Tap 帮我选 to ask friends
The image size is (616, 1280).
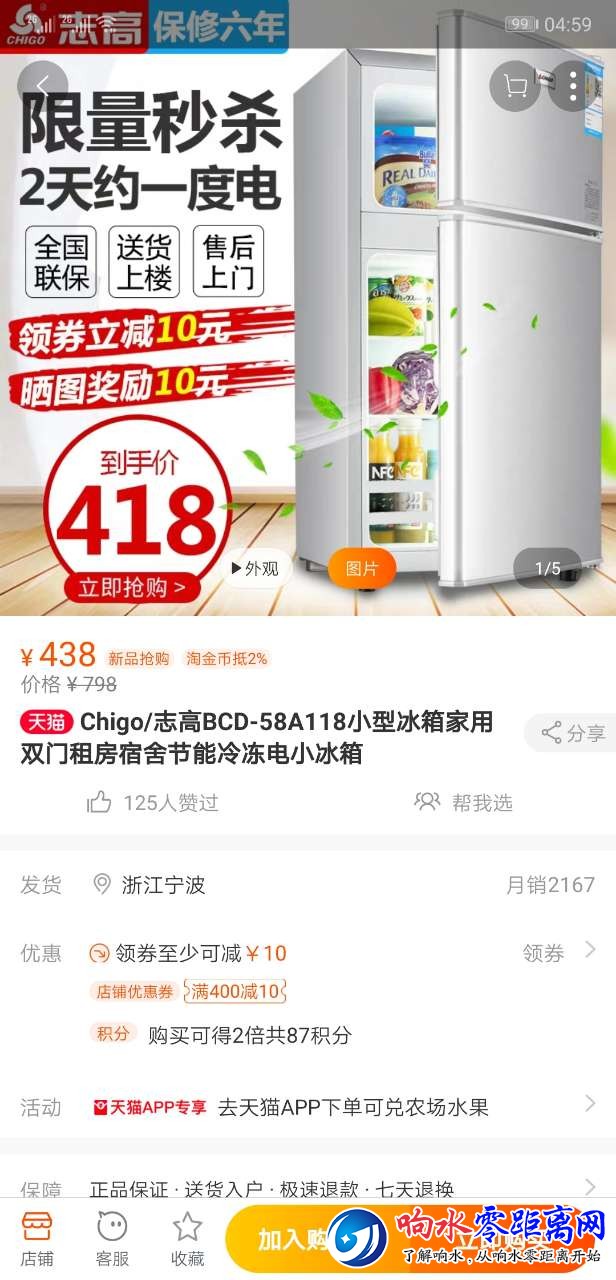[x=464, y=802]
